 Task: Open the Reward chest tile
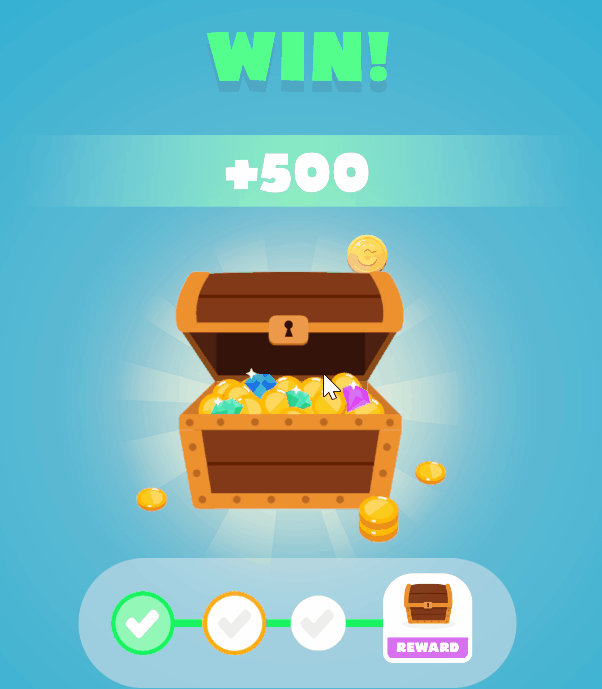pos(427,617)
